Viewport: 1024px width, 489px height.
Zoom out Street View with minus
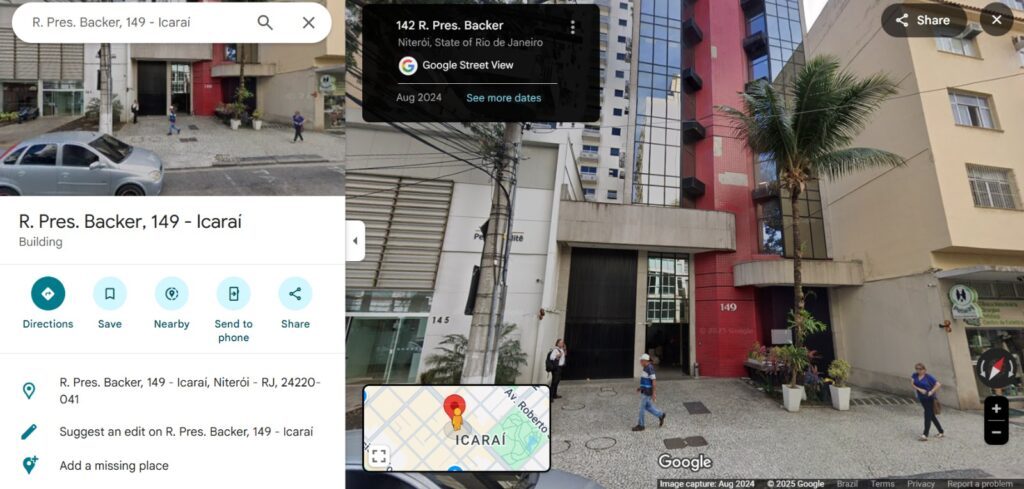[996, 432]
